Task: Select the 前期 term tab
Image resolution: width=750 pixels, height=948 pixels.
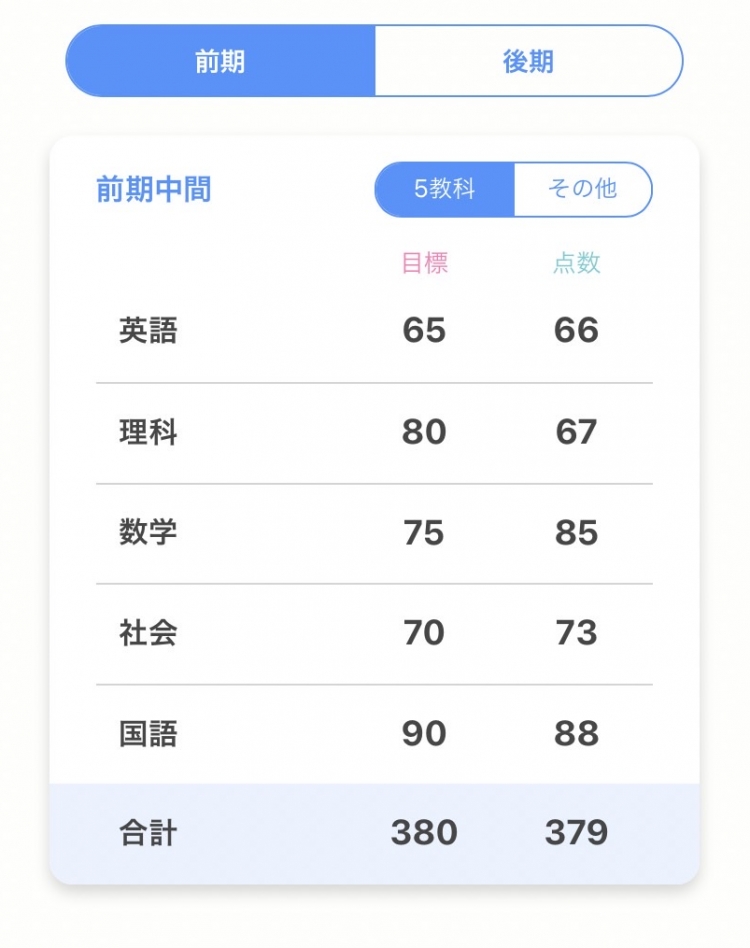Action: (x=220, y=62)
